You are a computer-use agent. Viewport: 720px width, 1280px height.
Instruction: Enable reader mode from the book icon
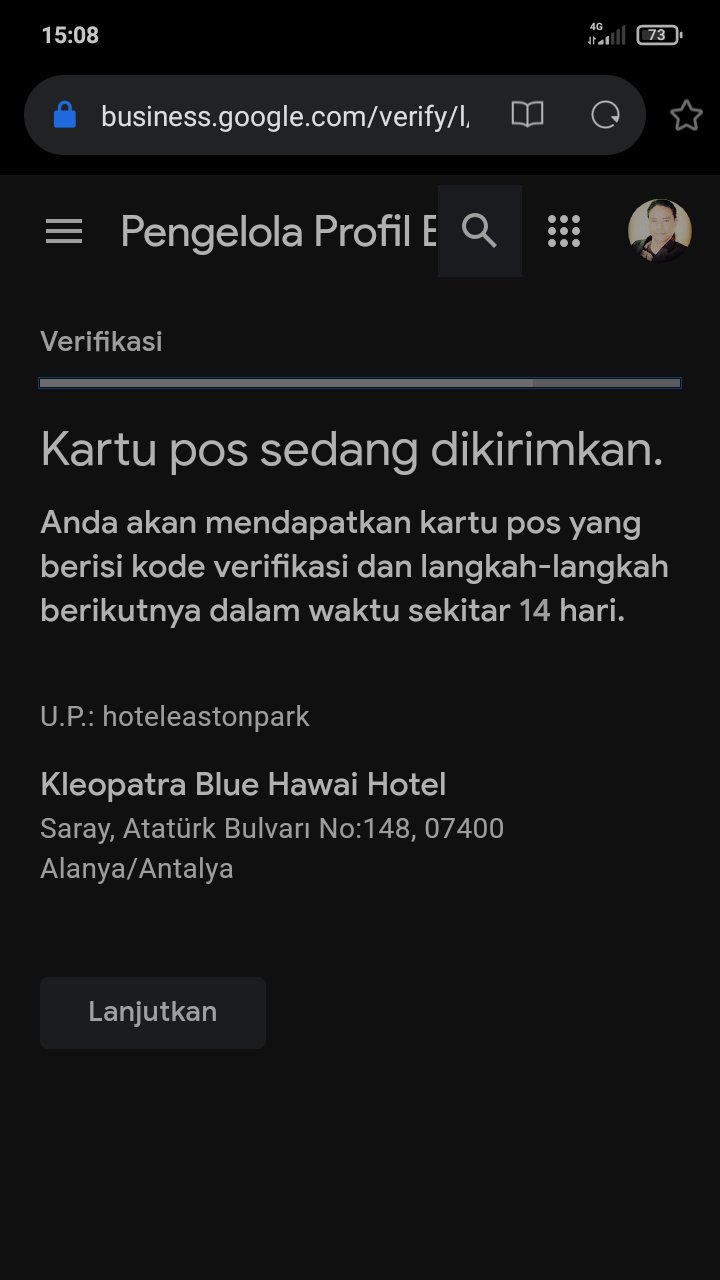(527, 115)
